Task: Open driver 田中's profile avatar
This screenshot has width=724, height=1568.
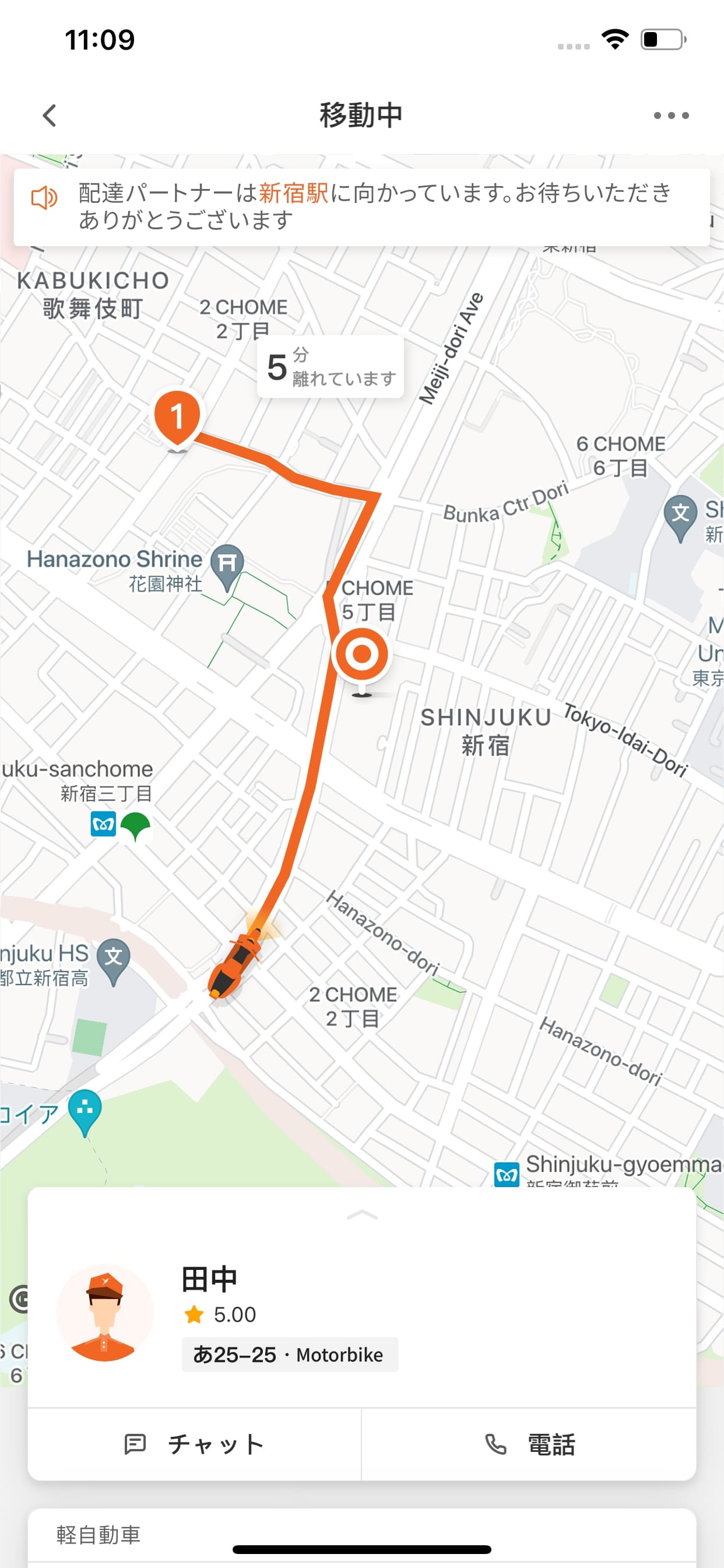Action: pos(104,1312)
